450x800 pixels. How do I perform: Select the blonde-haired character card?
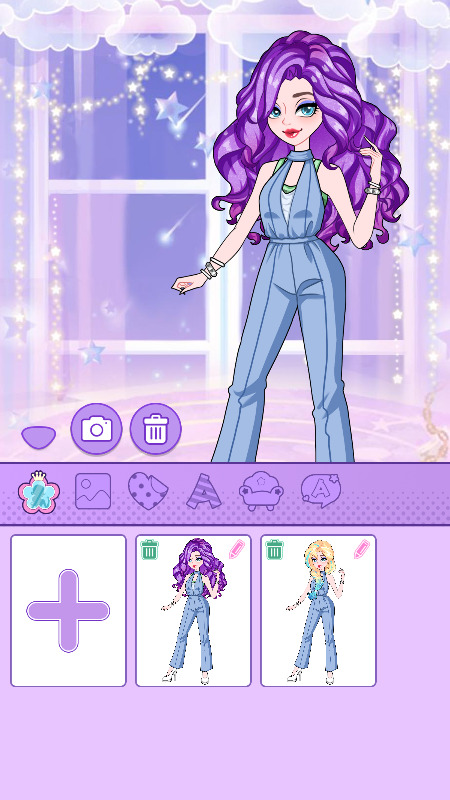[318, 611]
